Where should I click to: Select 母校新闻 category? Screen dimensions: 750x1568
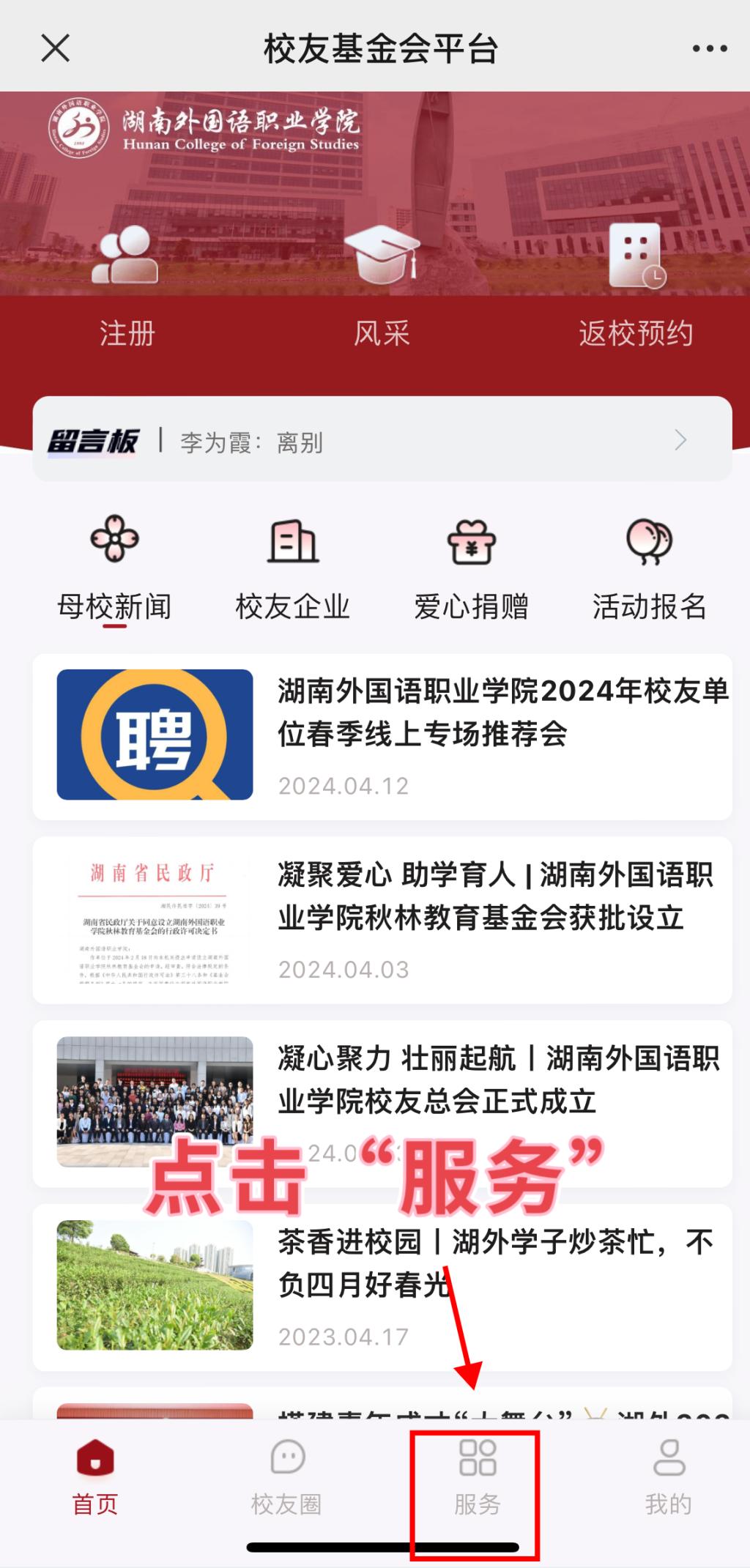coord(114,569)
